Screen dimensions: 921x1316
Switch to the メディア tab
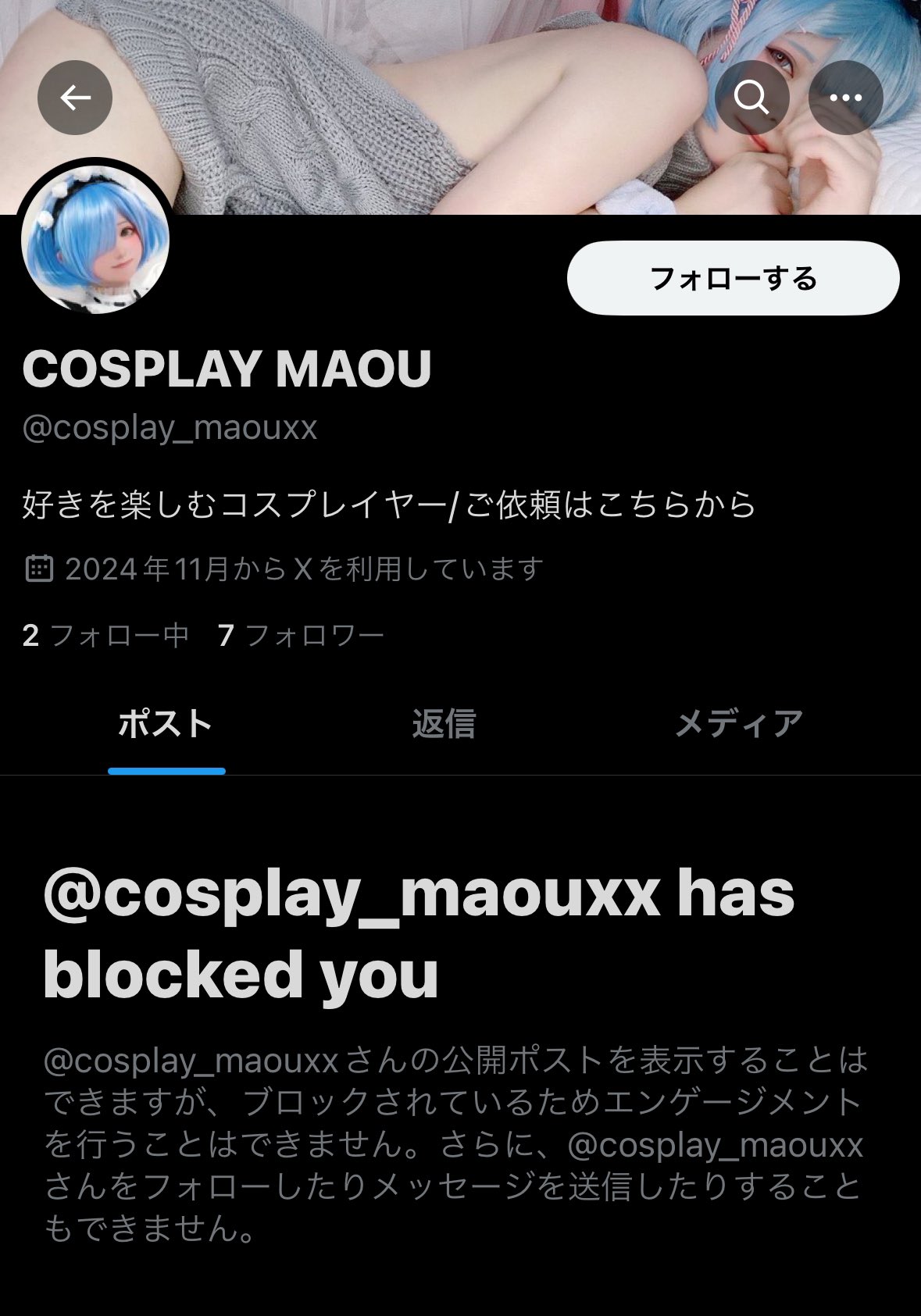tap(738, 724)
